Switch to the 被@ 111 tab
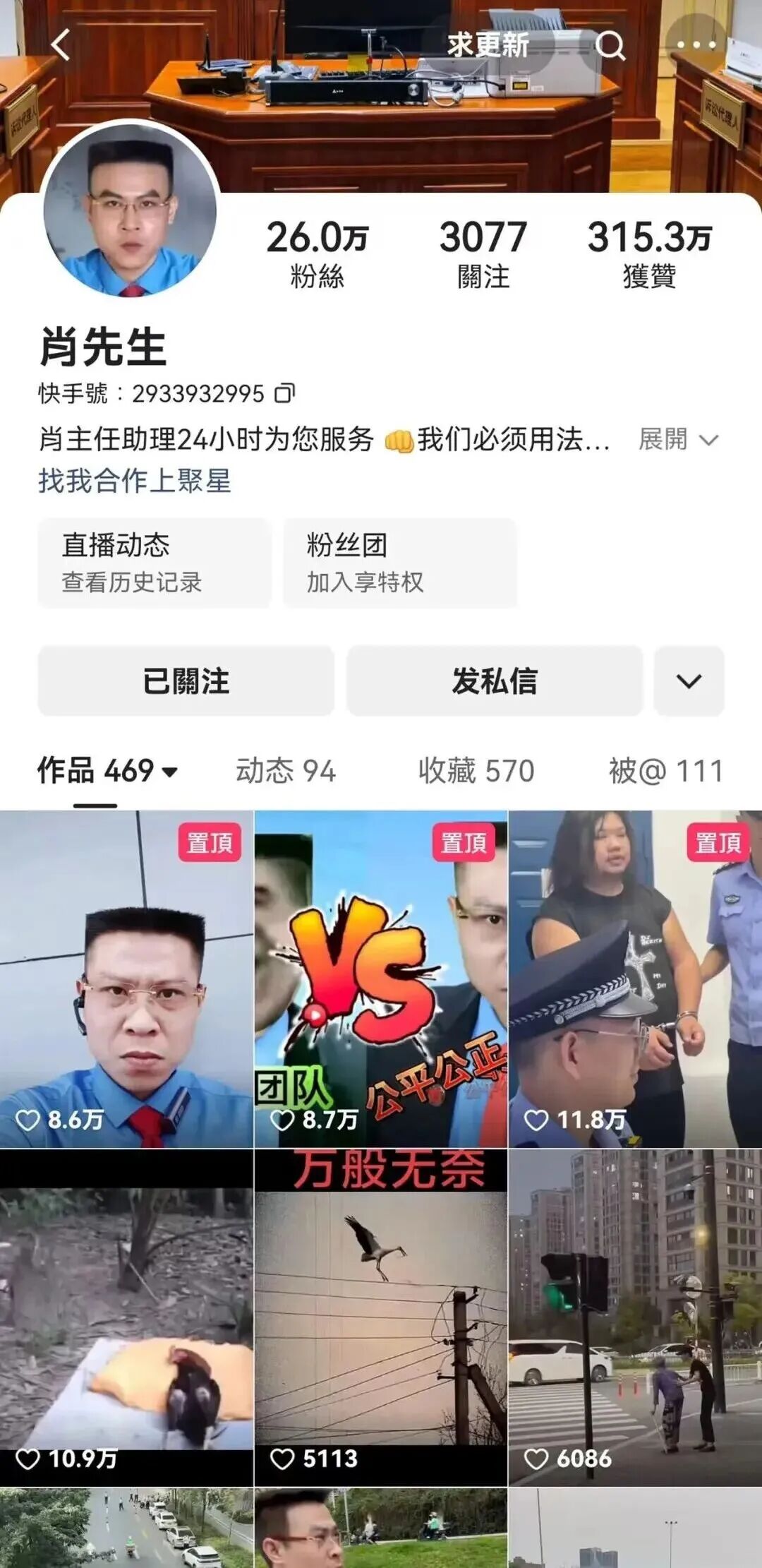Viewport: 762px width, 1568px height. click(x=666, y=770)
